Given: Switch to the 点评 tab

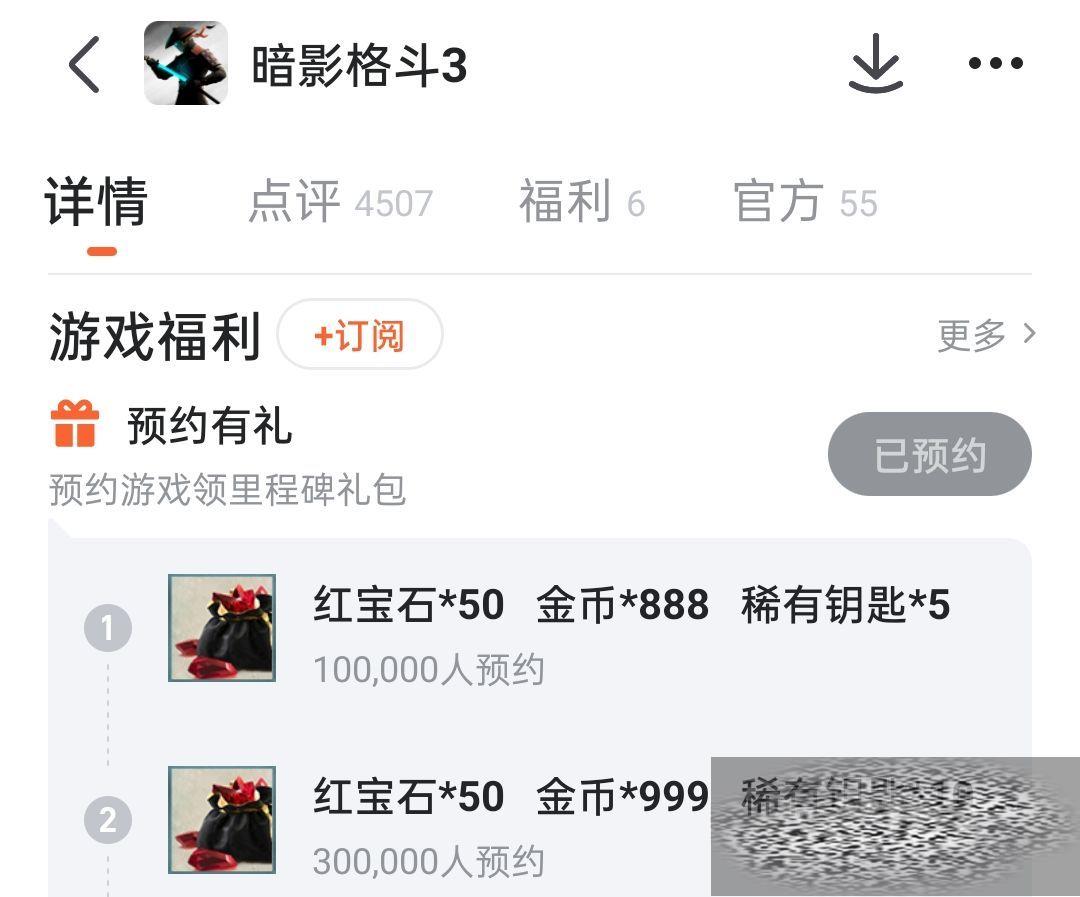Looking at the screenshot, I should [339, 203].
